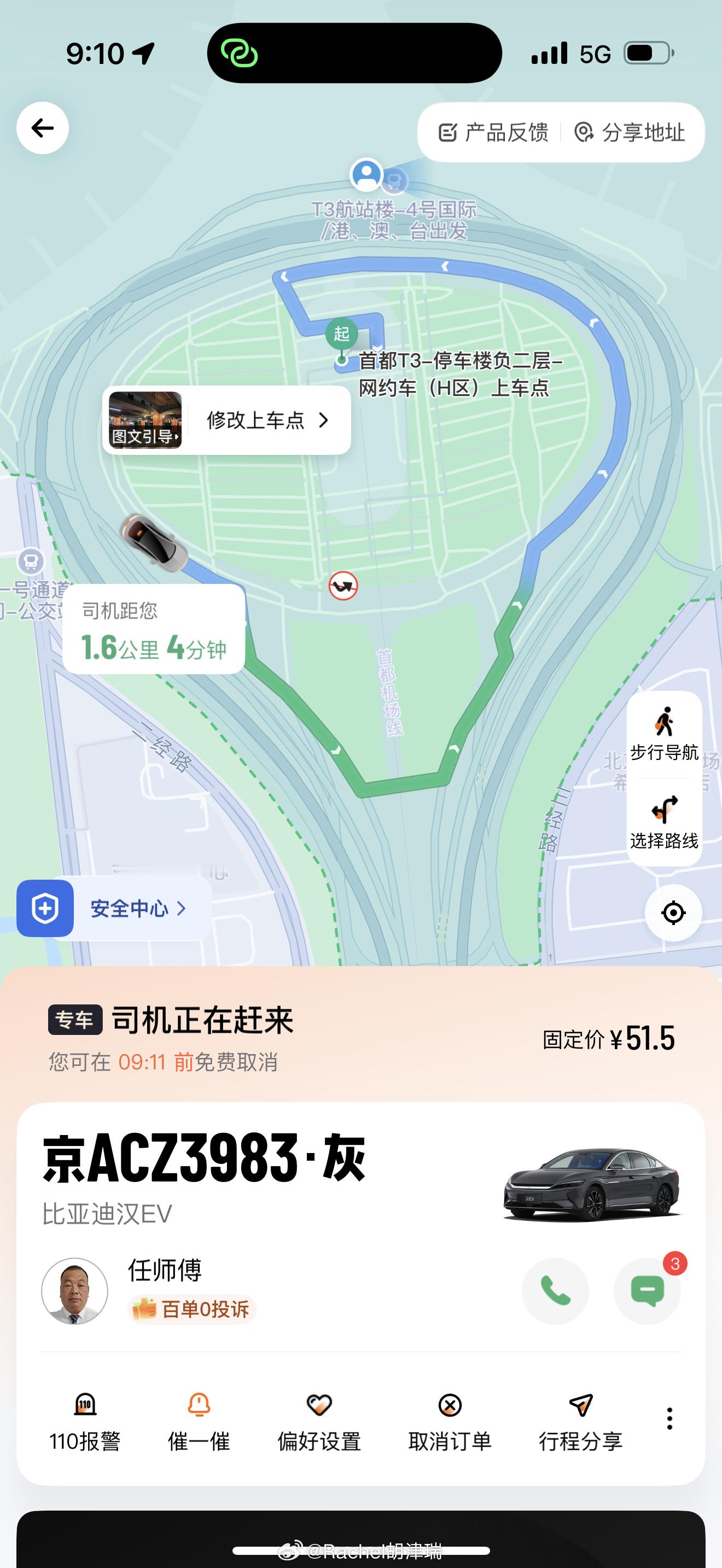Image resolution: width=722 pixels, height=1568 pixels.
Task: Tap the no-U-turn sign on the map
Action: pos(343,586)
